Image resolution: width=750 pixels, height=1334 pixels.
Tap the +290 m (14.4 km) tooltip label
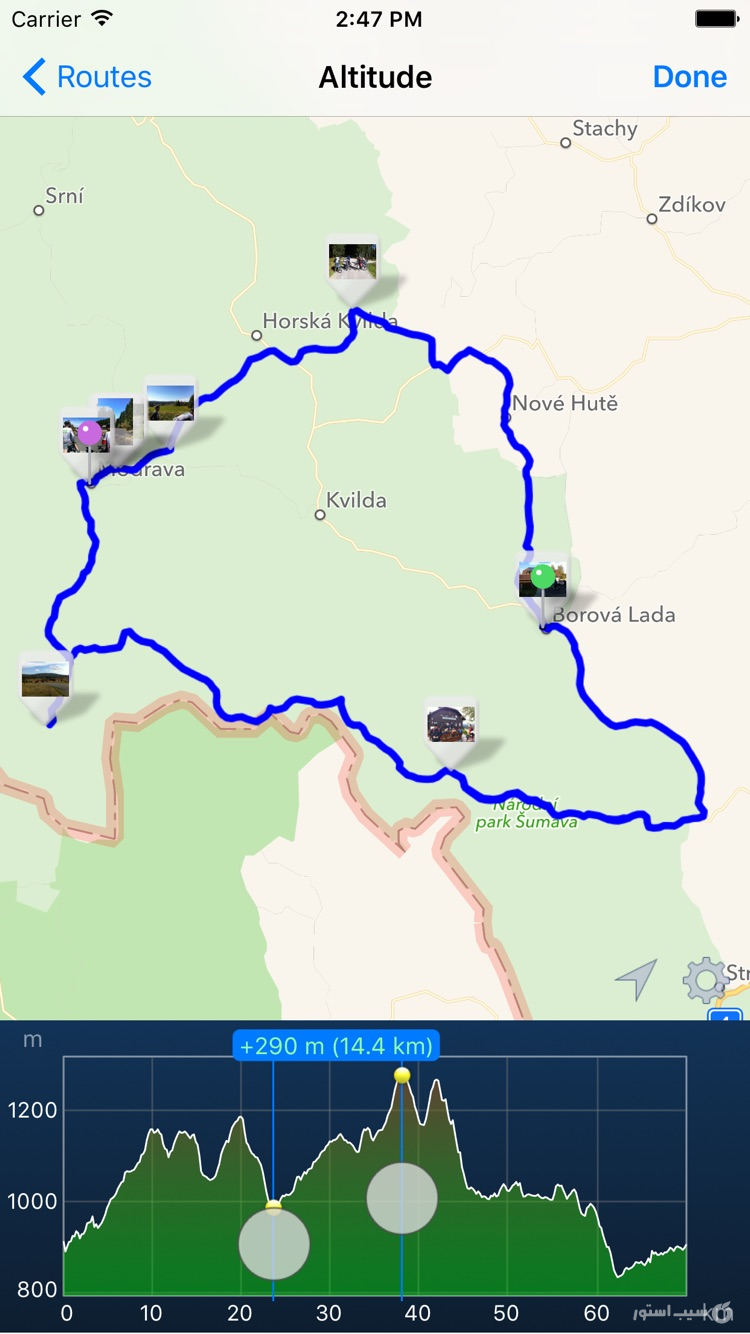[x=336, y=1048]
